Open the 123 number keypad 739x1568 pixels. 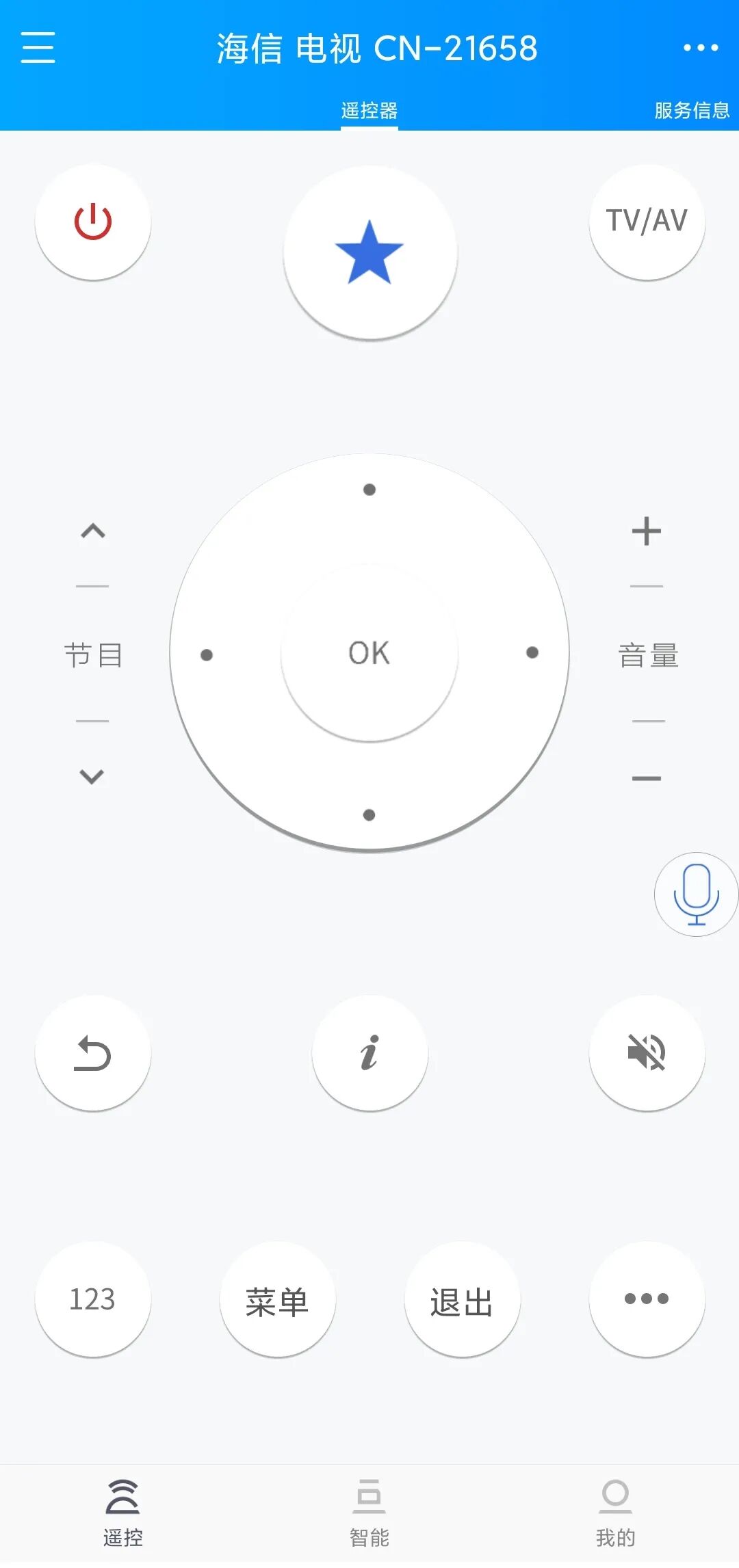point(93,1299)
